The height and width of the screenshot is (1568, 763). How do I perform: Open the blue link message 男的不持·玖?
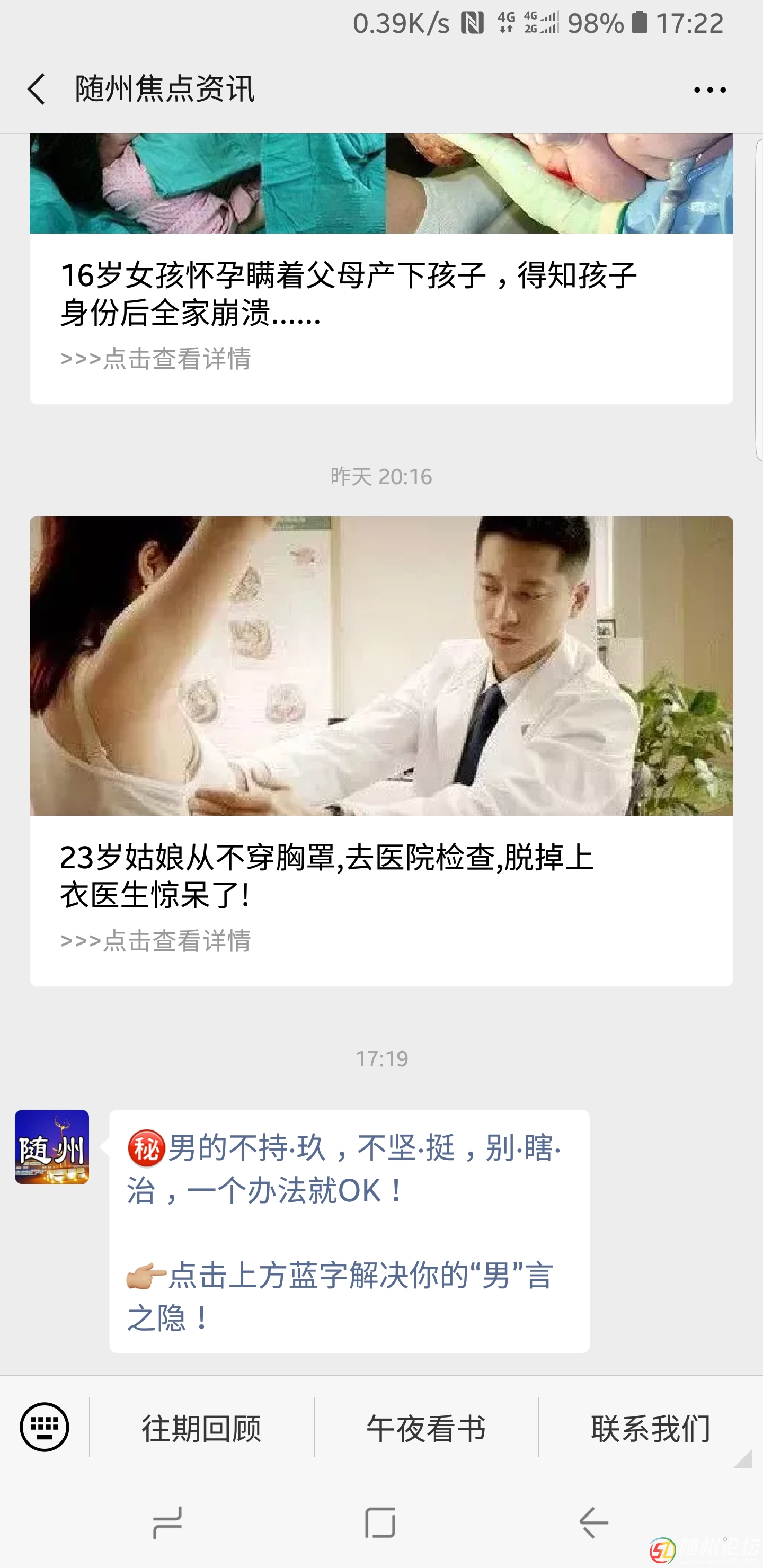pyautogui.click(x=343, y=1169)
